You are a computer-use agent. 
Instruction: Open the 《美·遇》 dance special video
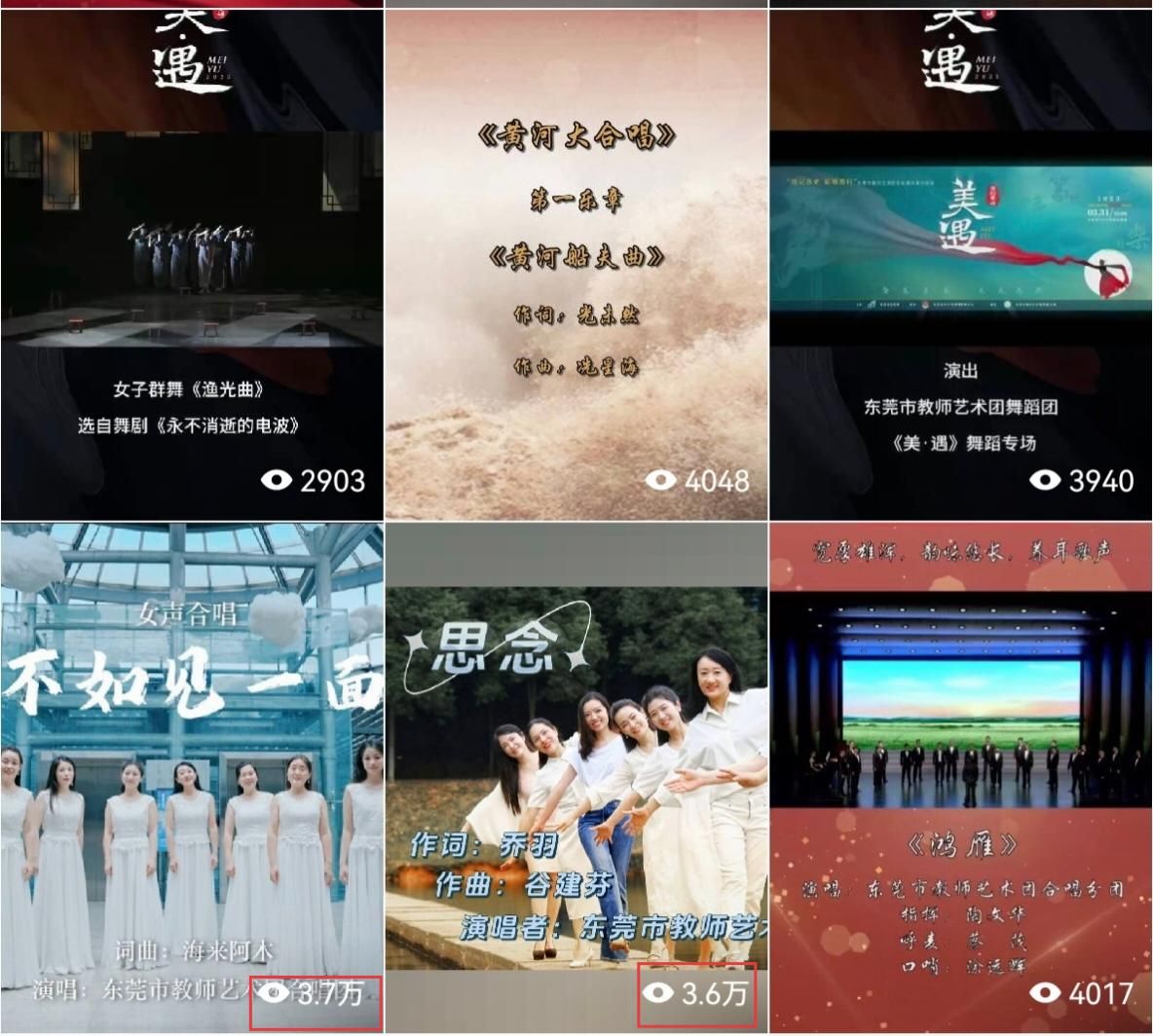coord(960,263)
